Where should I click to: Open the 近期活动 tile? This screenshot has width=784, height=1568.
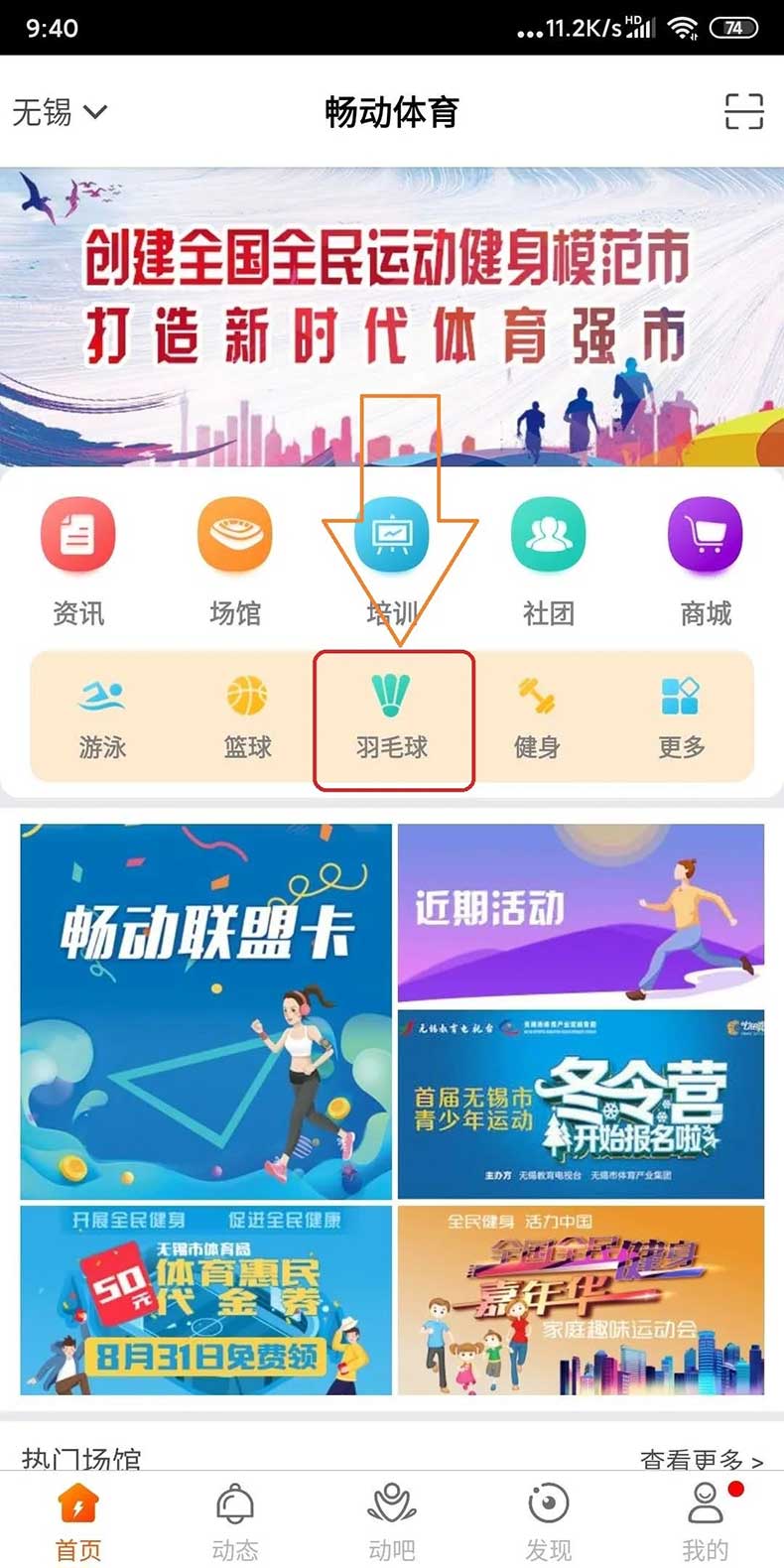pyautogui.click(x=581, y=913)
